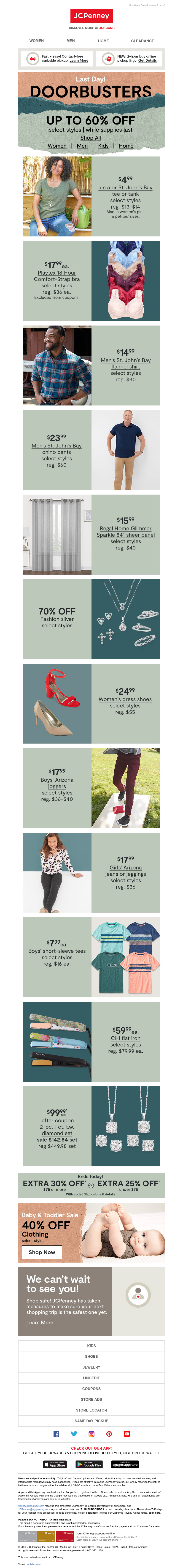Image resolution: width=183 pixels, height=1568 pixels.
Task: Tap the Shop All doorbusters link
Action: click(x=91, y=138)
